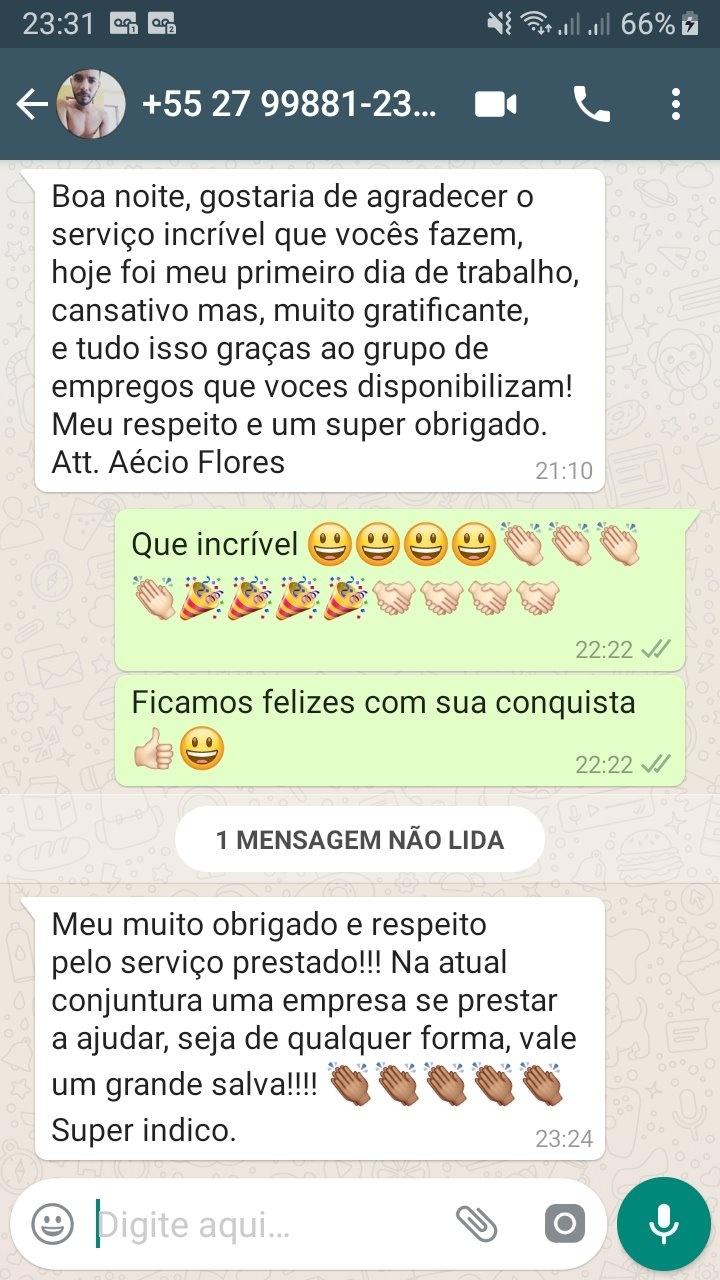Viewport: 720px width, 1280px height.
Task: Open the emoji picker
Action: coord(52,1224)
